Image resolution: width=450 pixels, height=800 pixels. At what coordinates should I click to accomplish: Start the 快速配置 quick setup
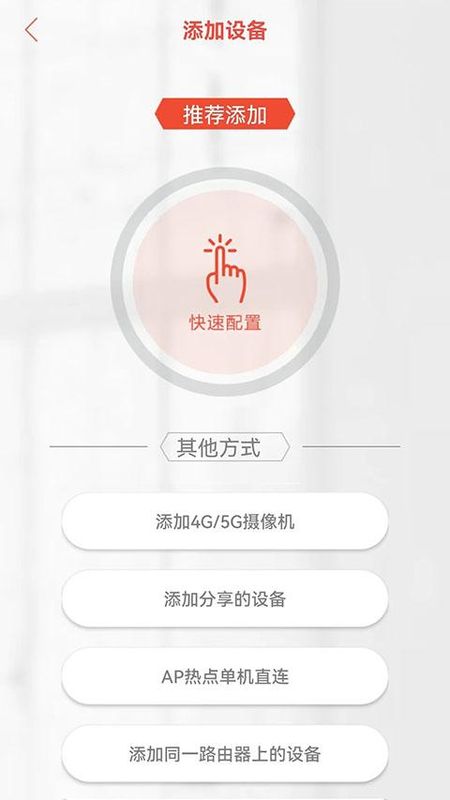[225, 281]
